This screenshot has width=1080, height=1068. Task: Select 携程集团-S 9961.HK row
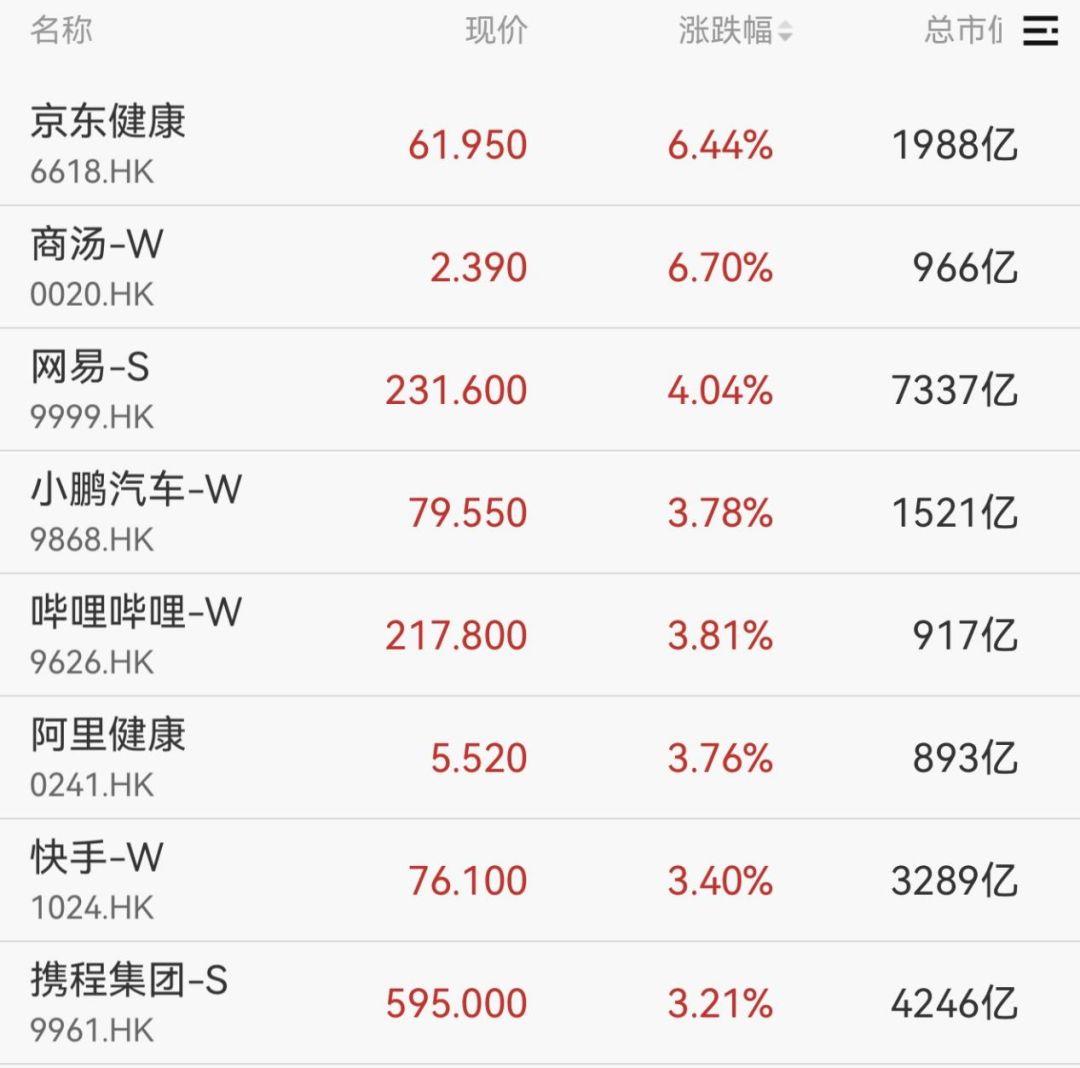pos(129,1002)
